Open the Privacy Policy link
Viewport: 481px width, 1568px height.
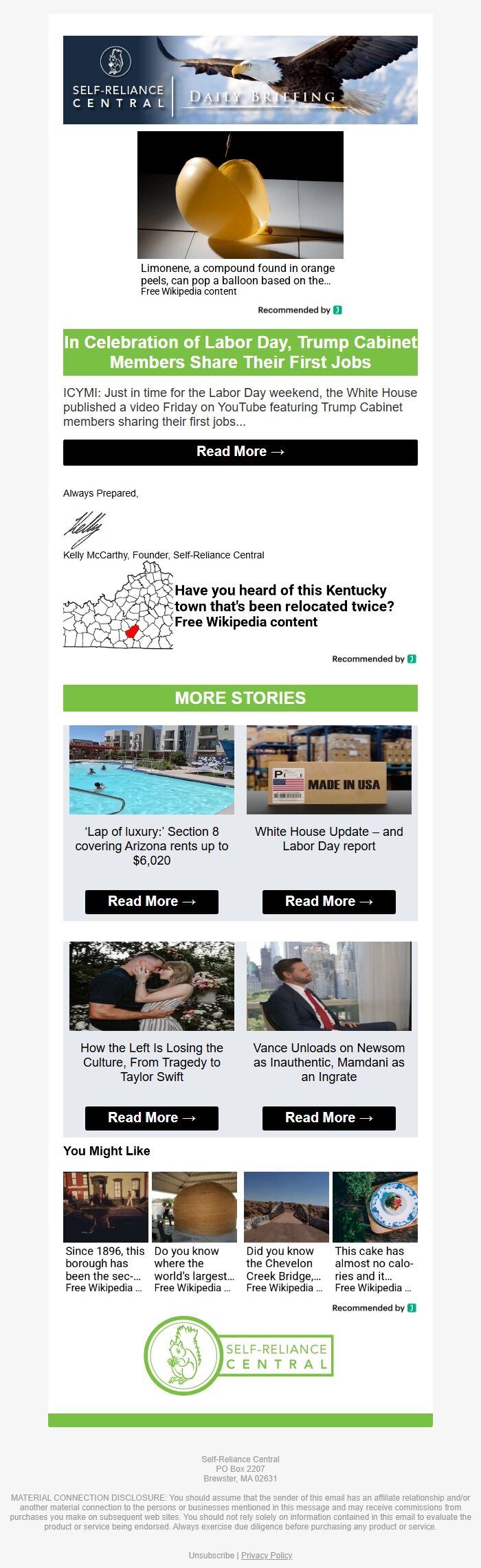click(x=267, y=1555)
